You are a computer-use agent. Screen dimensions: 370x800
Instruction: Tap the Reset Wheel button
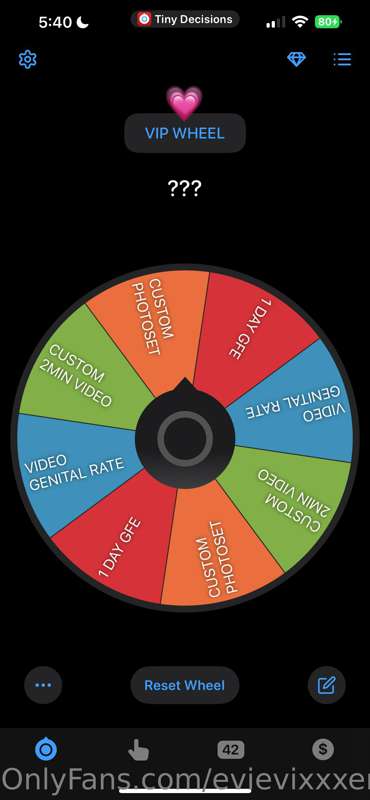pos(185,685)
